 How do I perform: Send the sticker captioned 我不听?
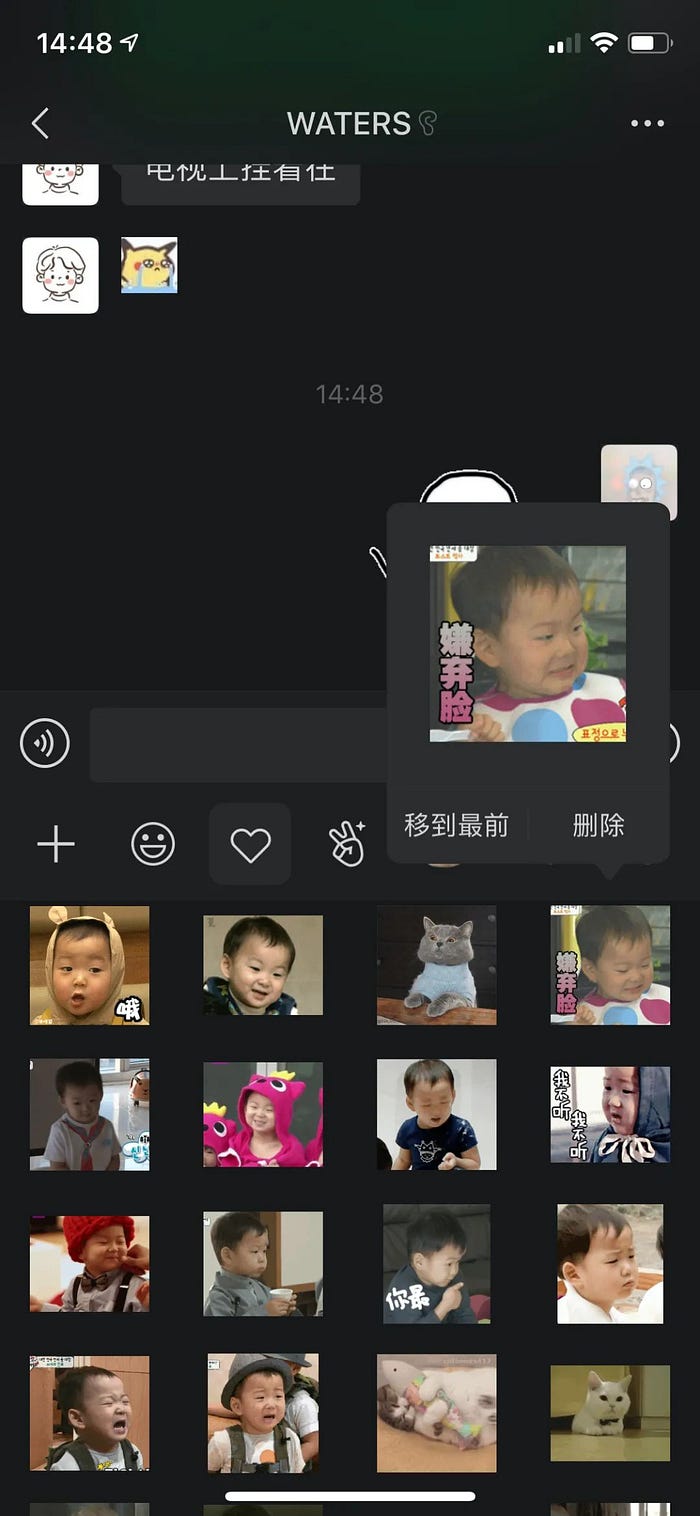[610, 1114]
